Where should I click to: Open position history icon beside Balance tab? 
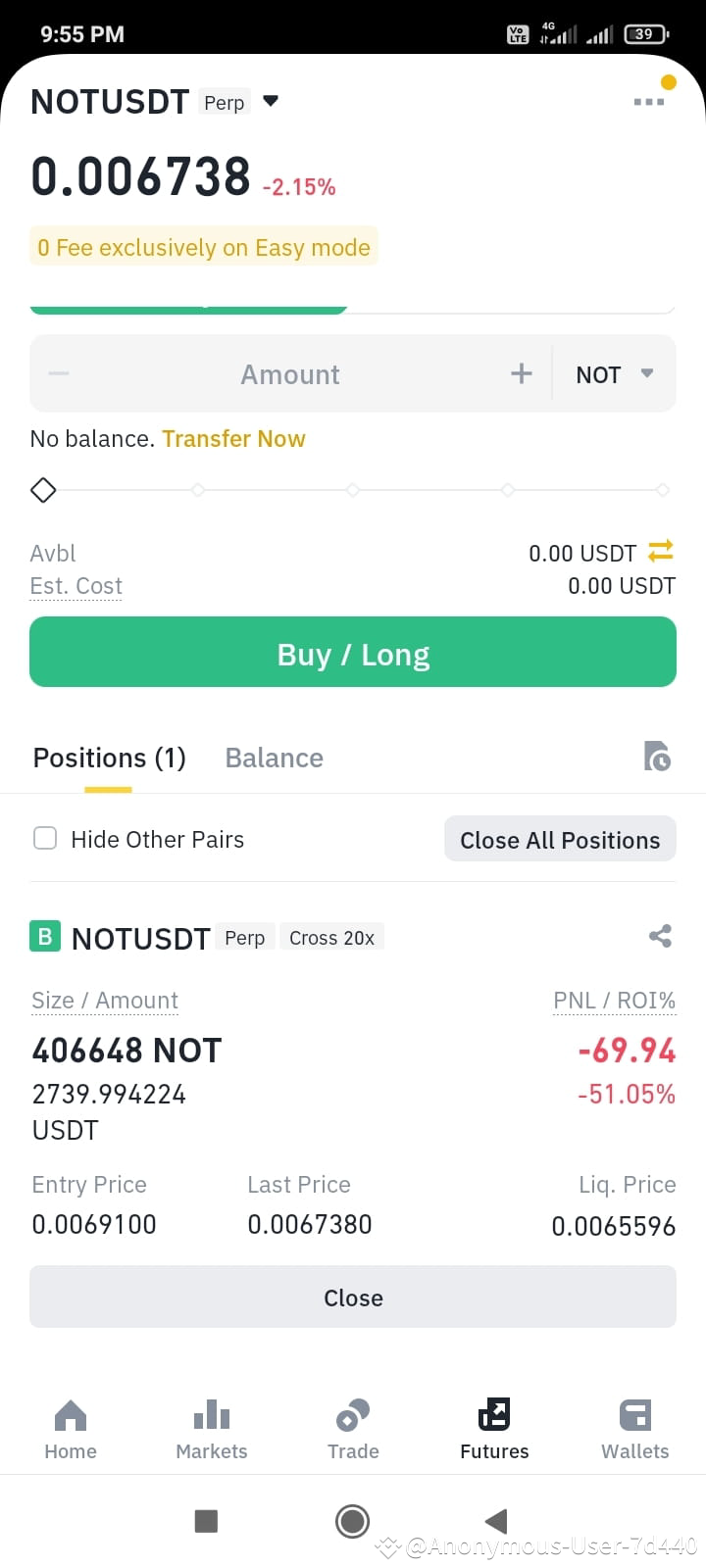[658, 757]
